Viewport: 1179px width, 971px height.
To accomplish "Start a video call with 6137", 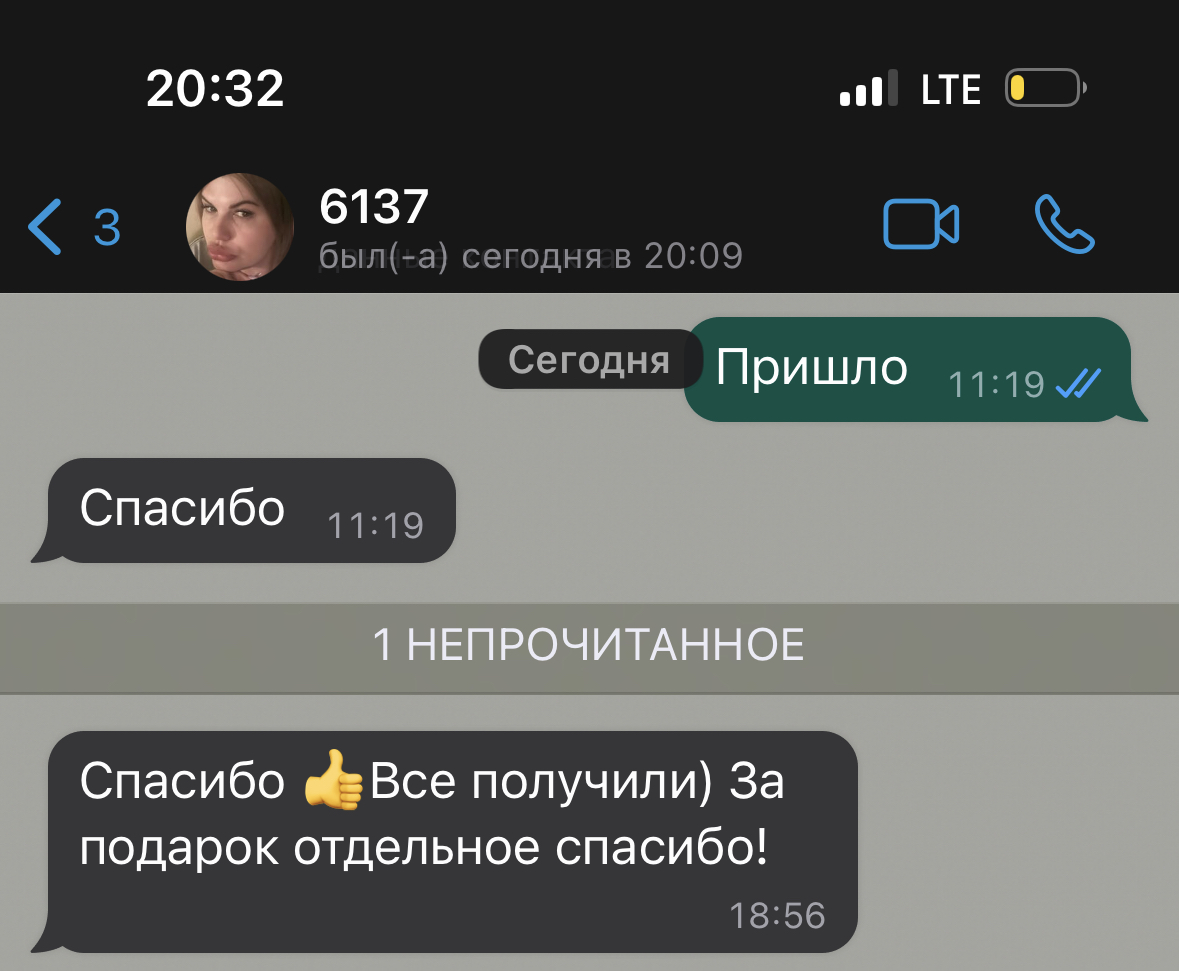I will tap(920, 224).
